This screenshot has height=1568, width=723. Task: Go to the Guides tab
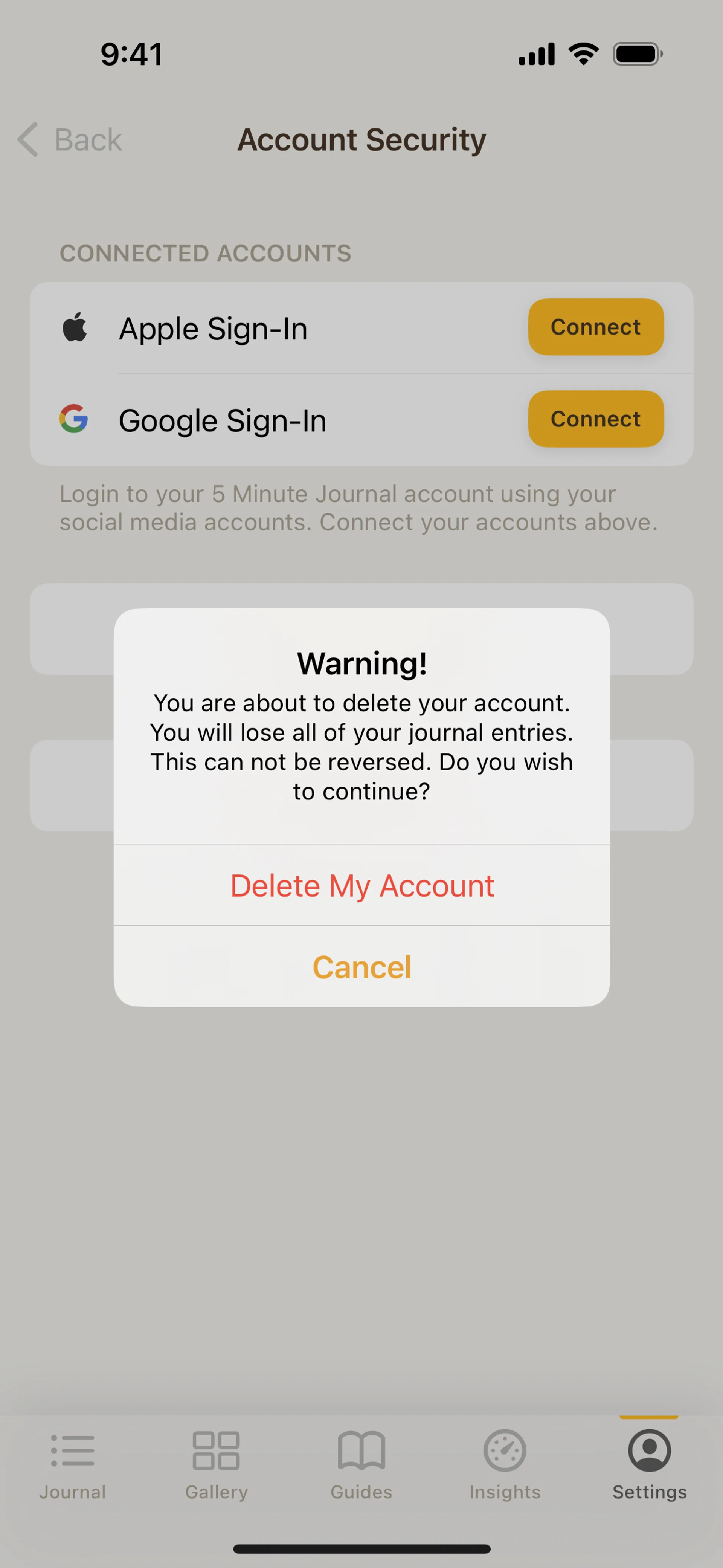pos(361,1464)
